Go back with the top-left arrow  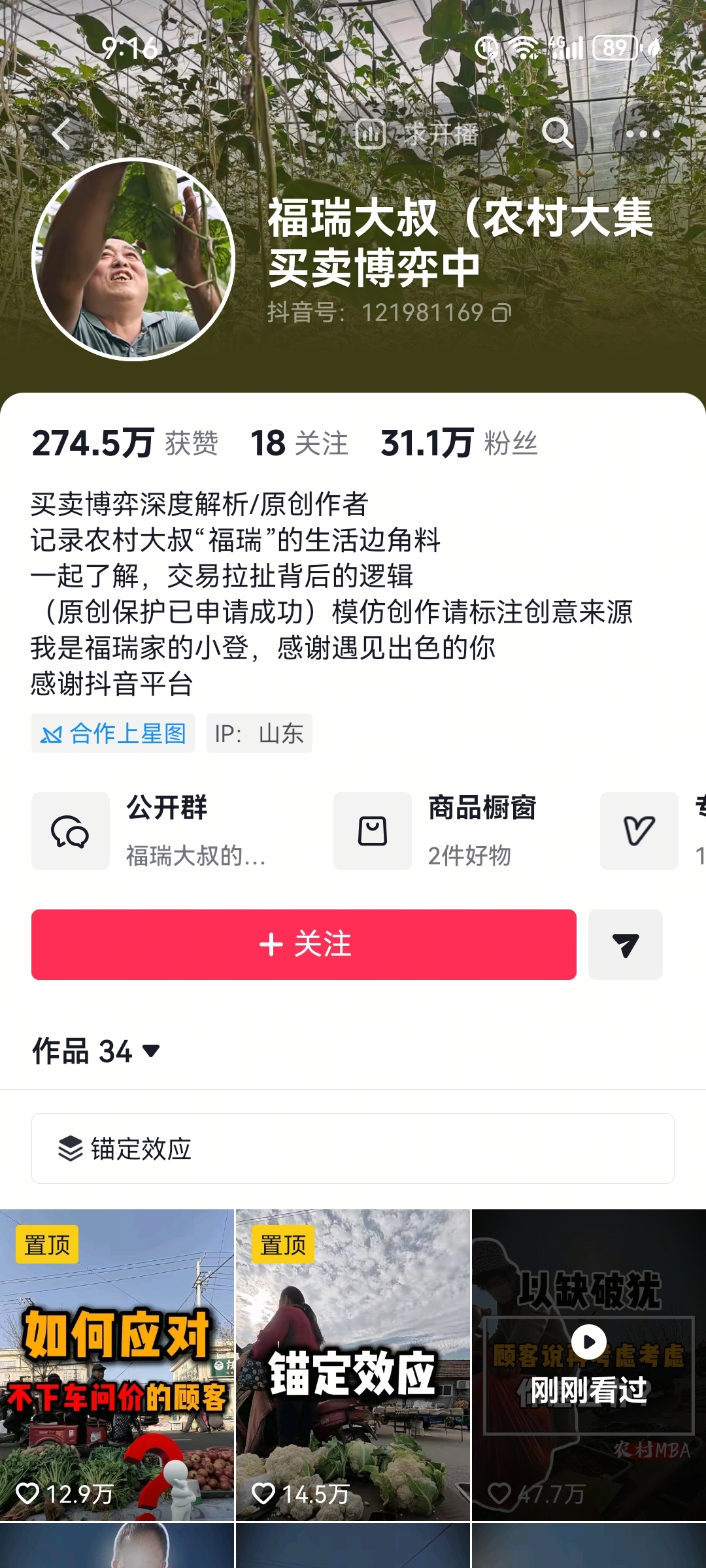(61, 135)
